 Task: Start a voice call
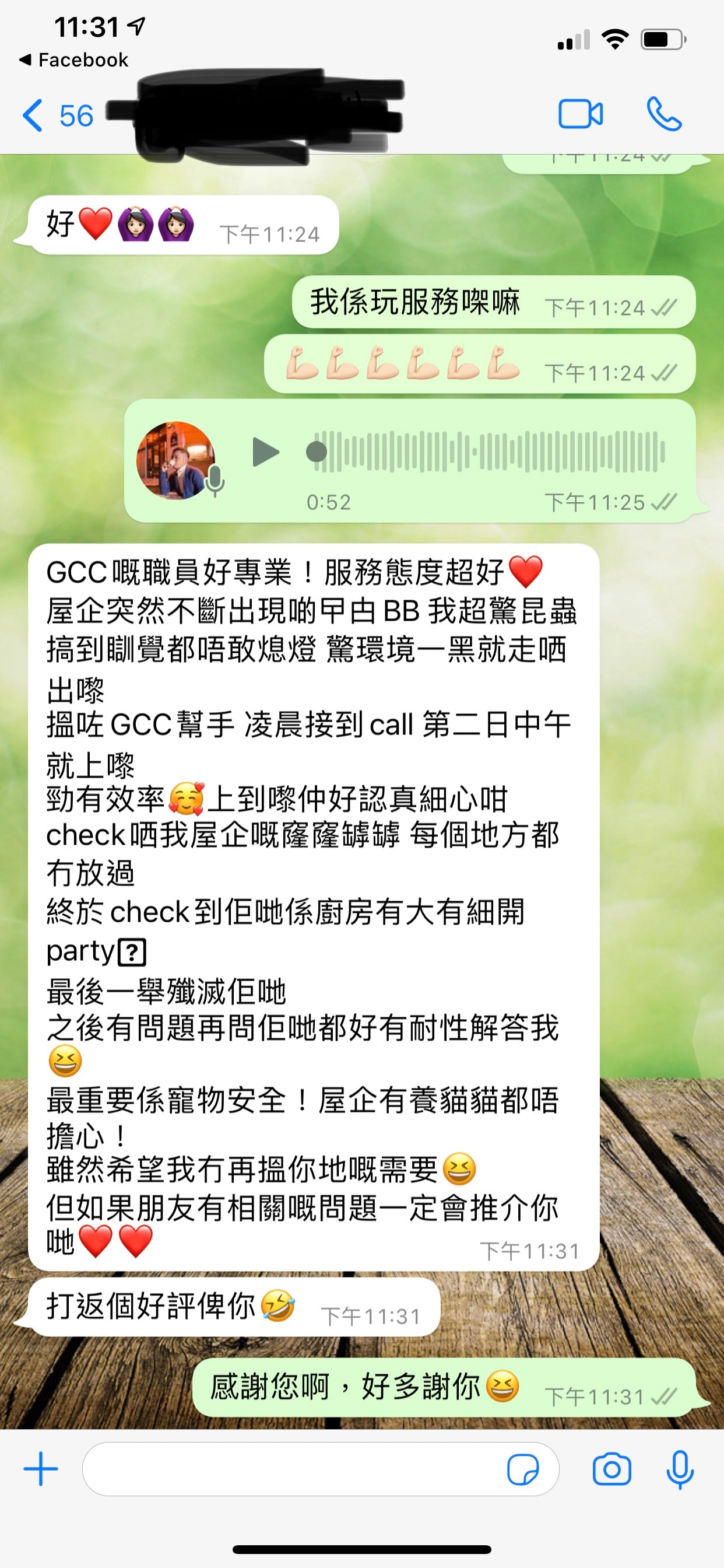[663, 114]
